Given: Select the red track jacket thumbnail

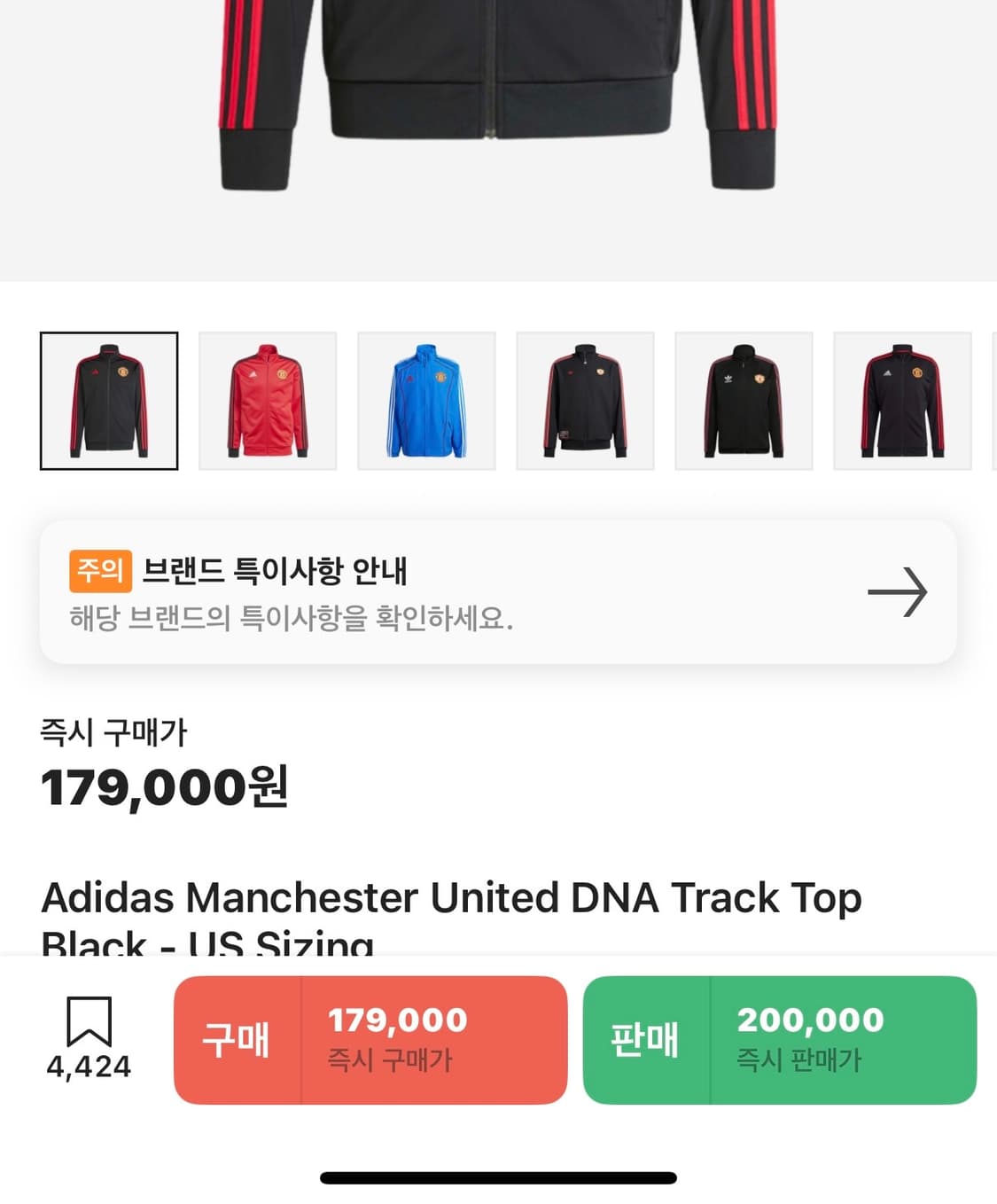Looking at the screenshot, I should [x=268, y=400].
